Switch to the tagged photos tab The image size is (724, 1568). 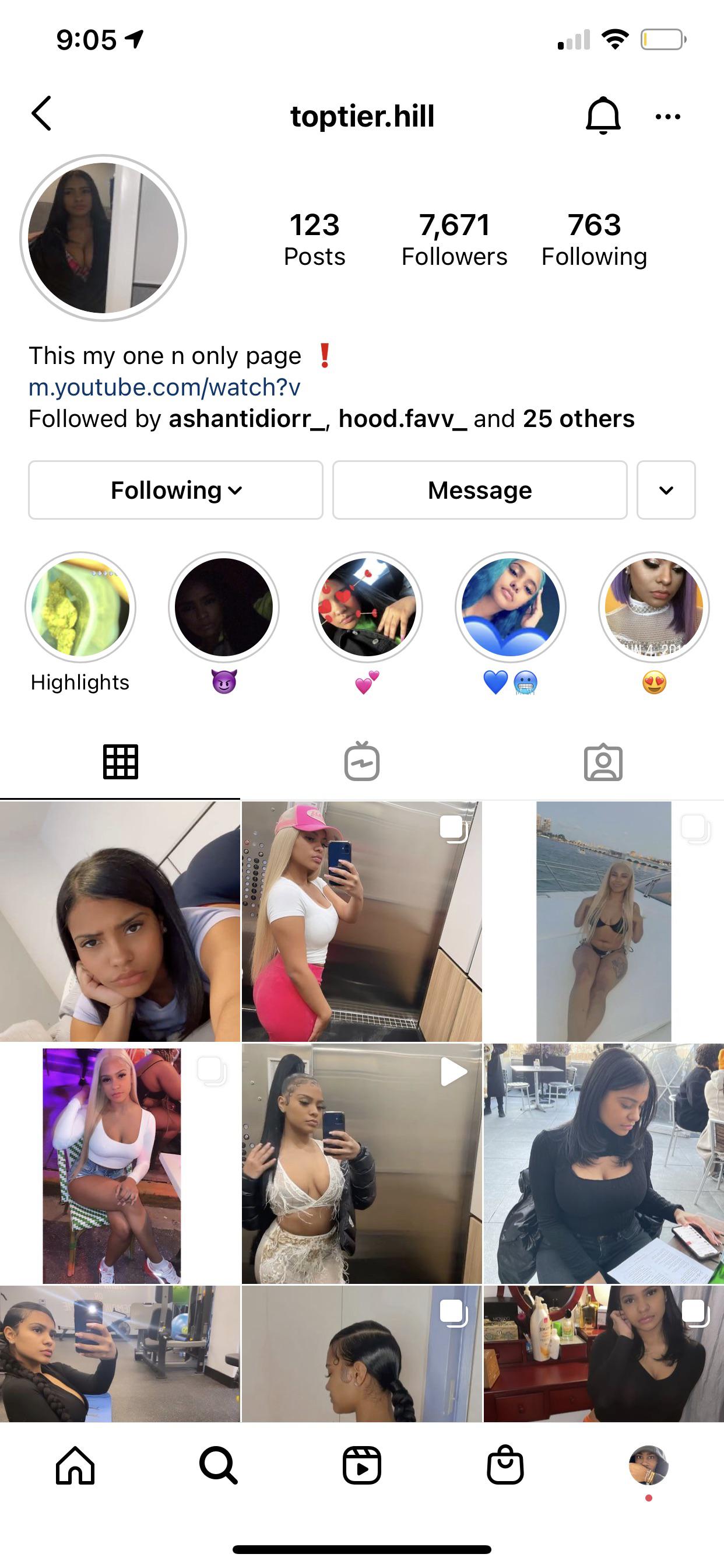coord(603,761)
